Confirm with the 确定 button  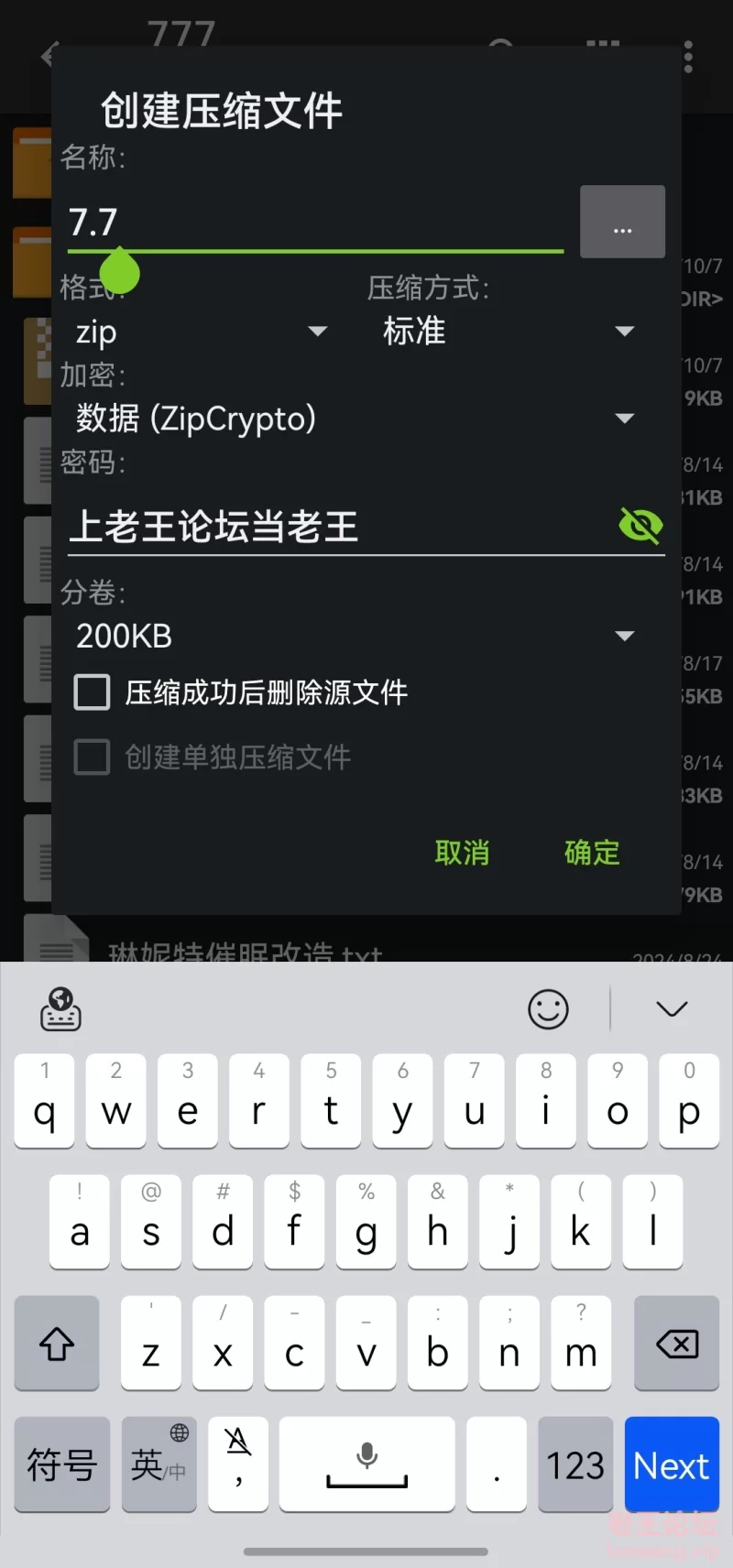[x=592, y=853]
